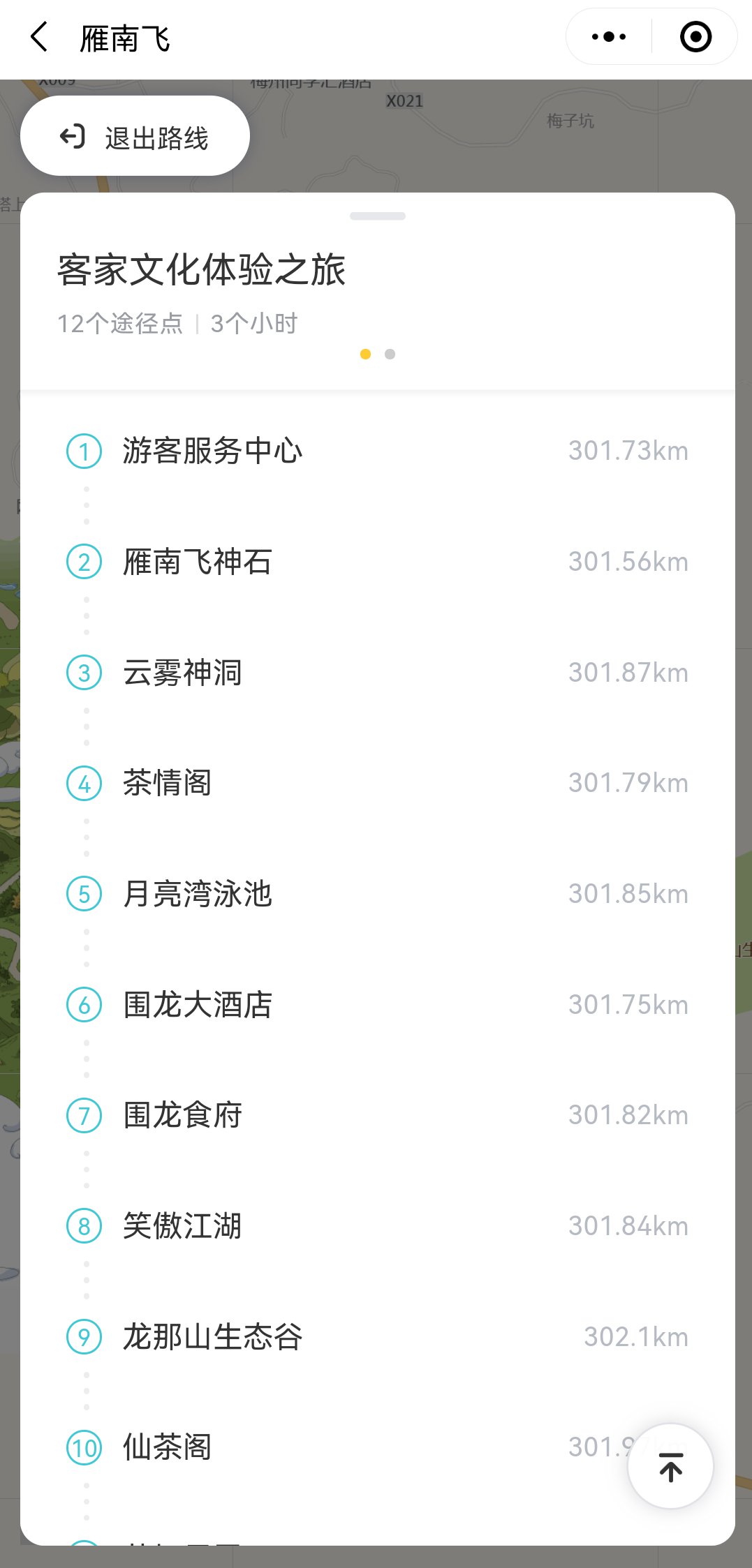Open the mini program more-options menu
Viewport: 752px width, 1568px height.
[x=608, y=37]
